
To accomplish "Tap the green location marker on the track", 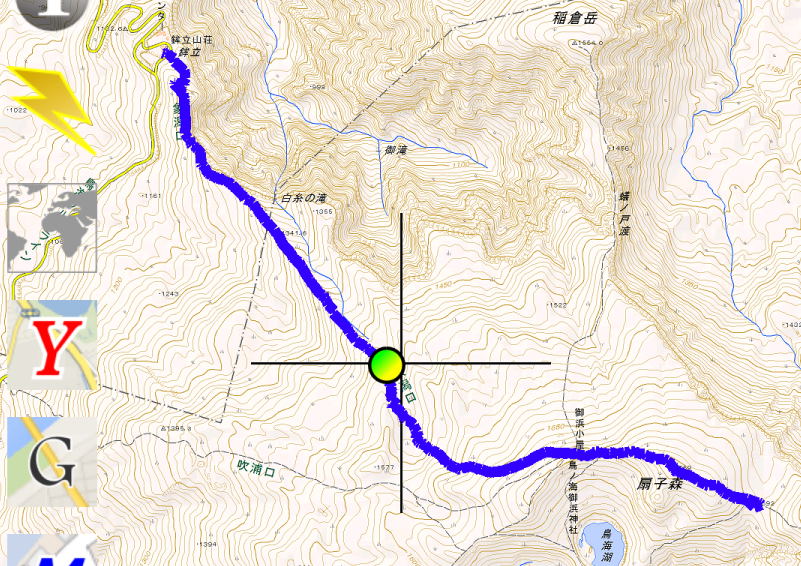I will pos(386,365).
